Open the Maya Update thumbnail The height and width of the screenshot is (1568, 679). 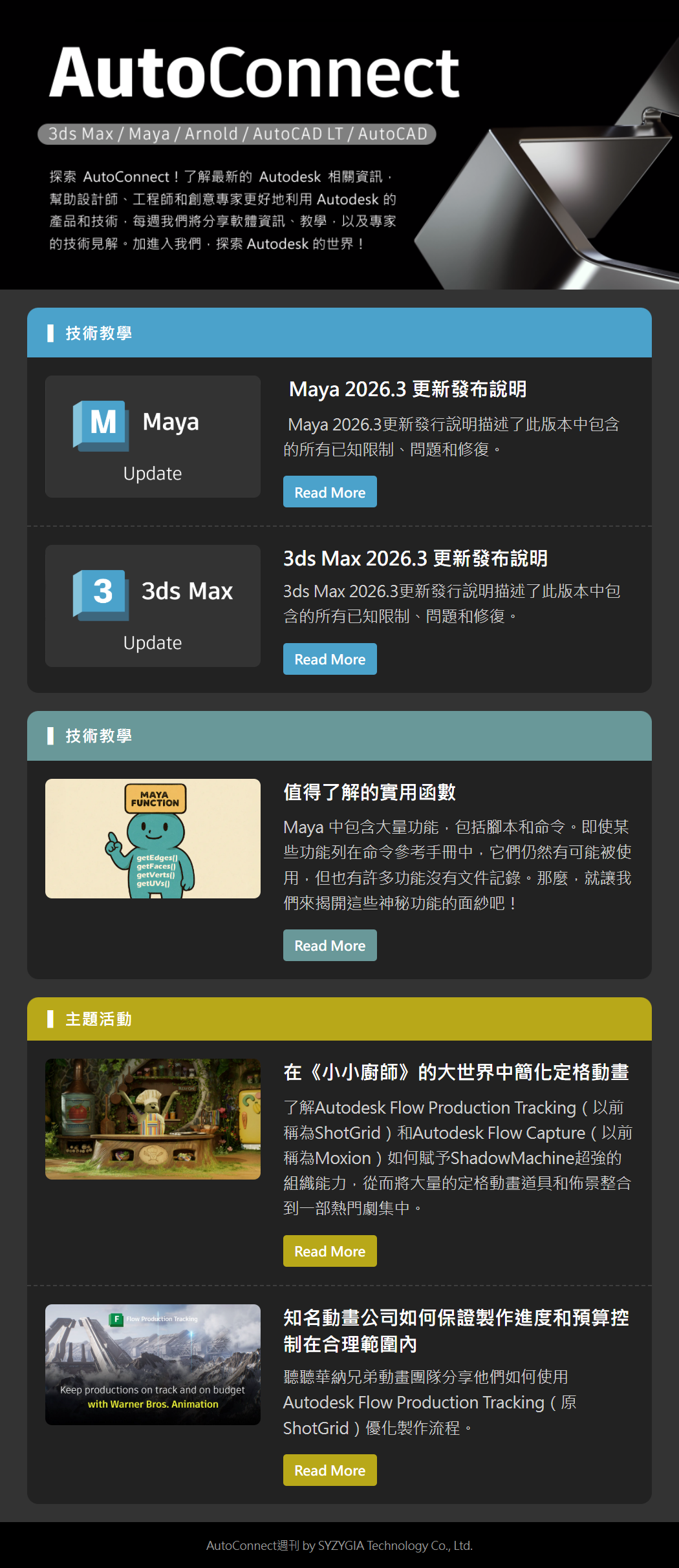coord(153,436)
